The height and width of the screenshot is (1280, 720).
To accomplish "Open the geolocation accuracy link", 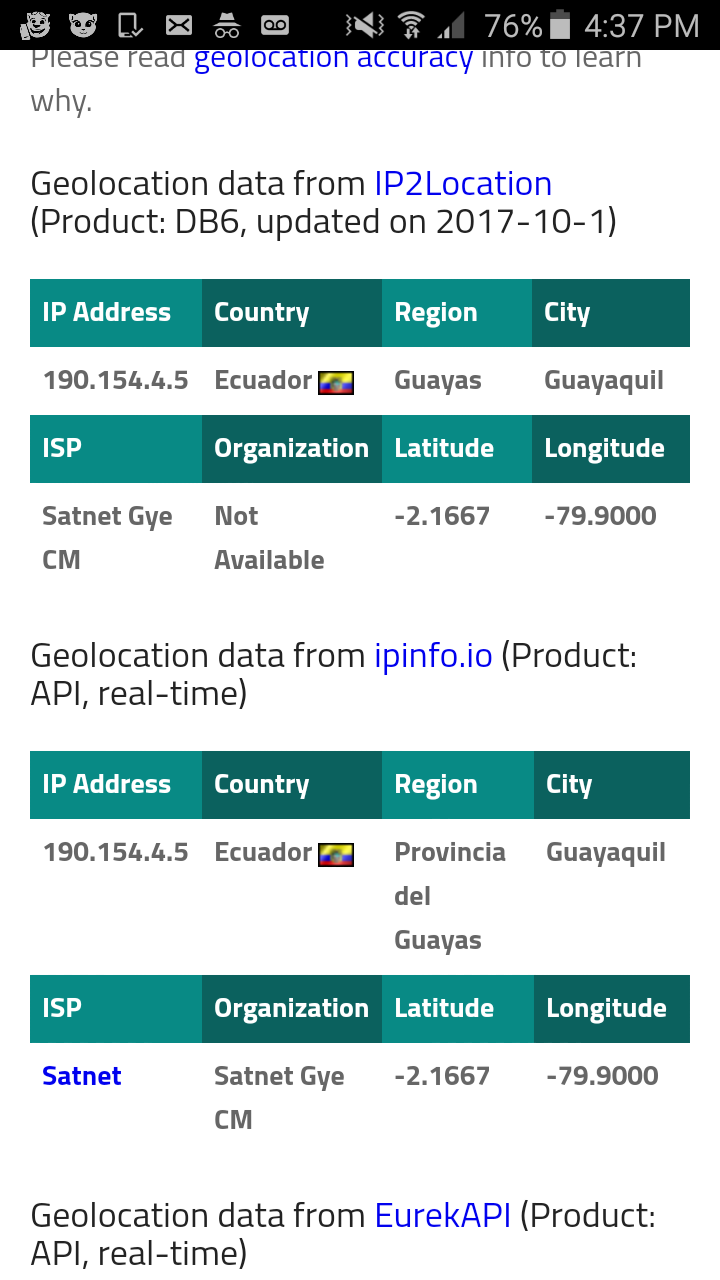I will [x=333, y=59].
